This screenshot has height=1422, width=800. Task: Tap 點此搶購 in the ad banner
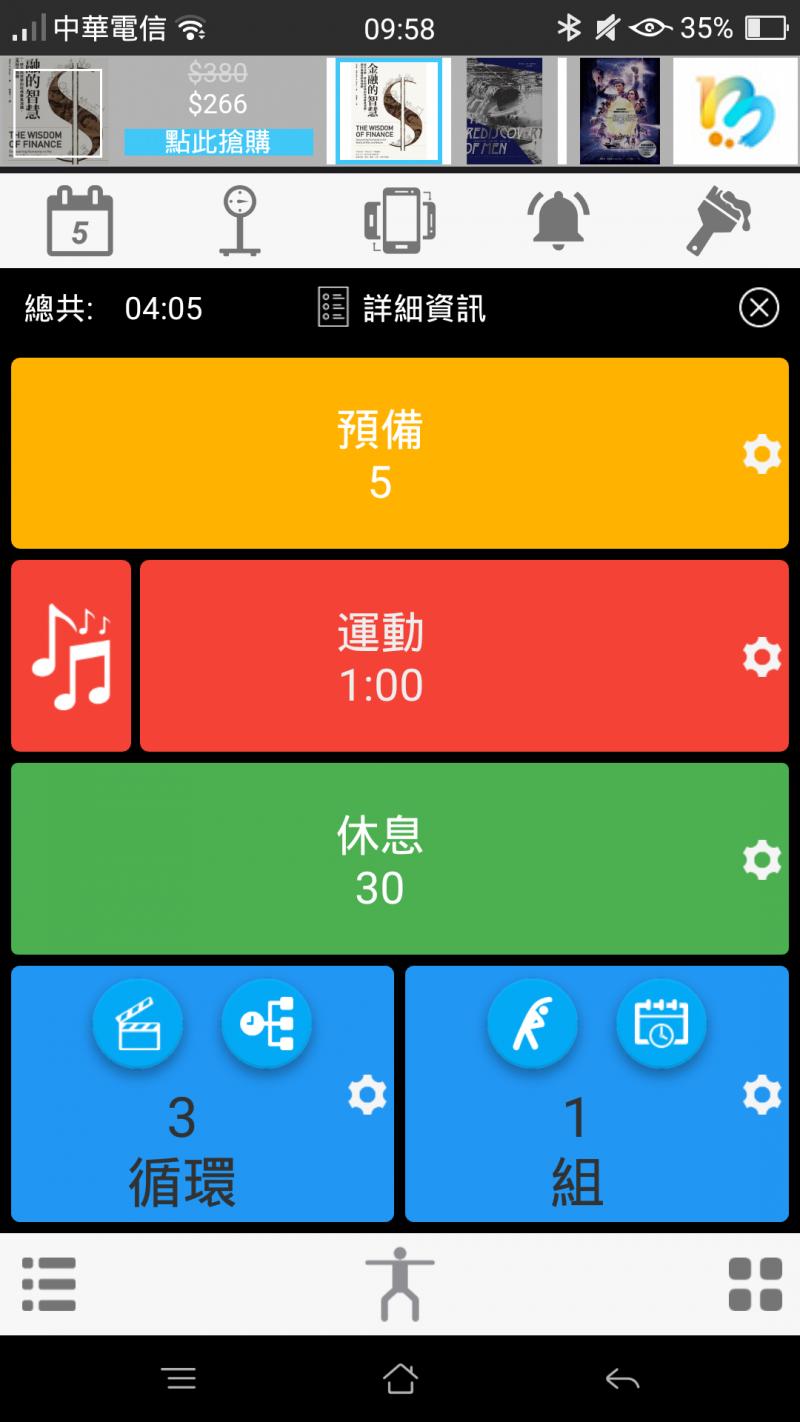(218, 142)
